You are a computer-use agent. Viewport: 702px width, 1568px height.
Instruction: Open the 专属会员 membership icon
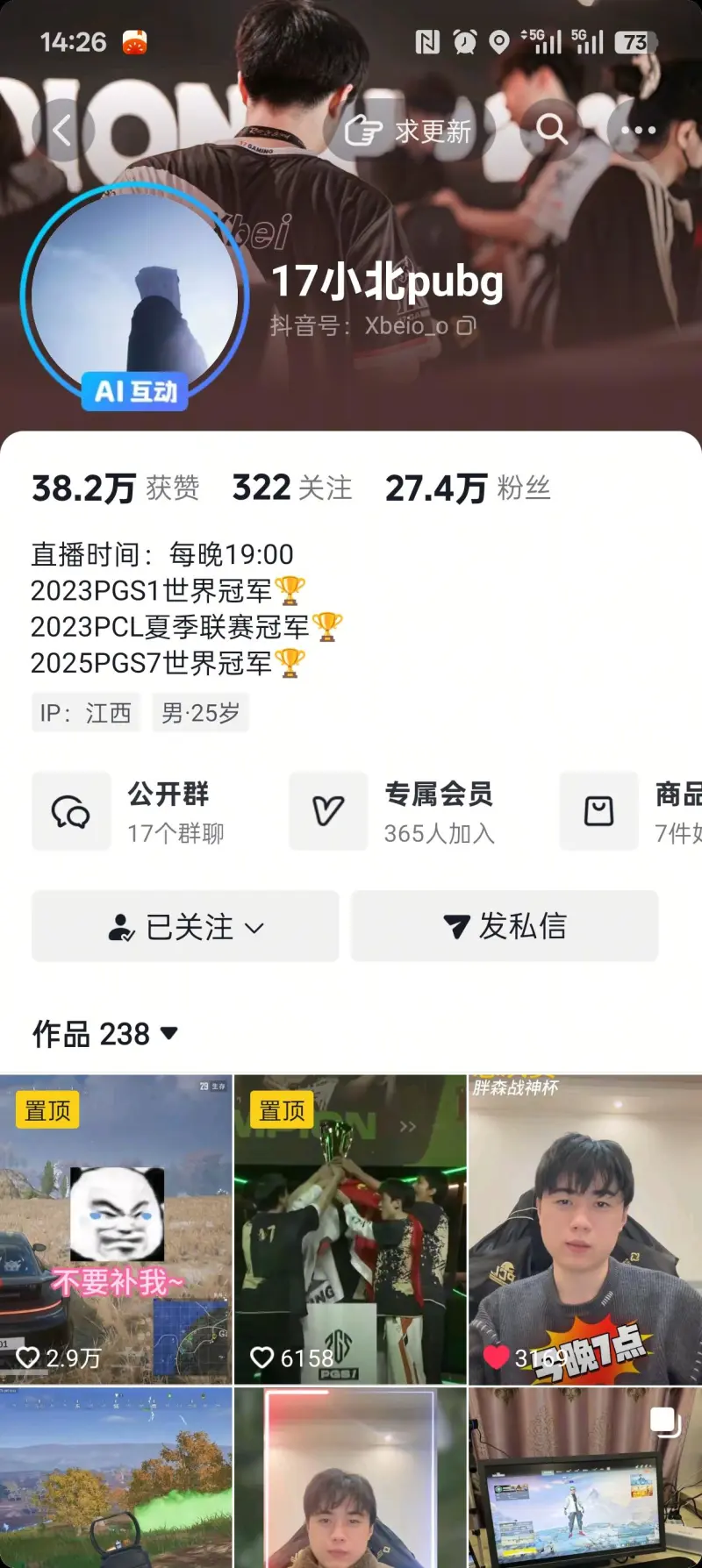tap(327, 811)
